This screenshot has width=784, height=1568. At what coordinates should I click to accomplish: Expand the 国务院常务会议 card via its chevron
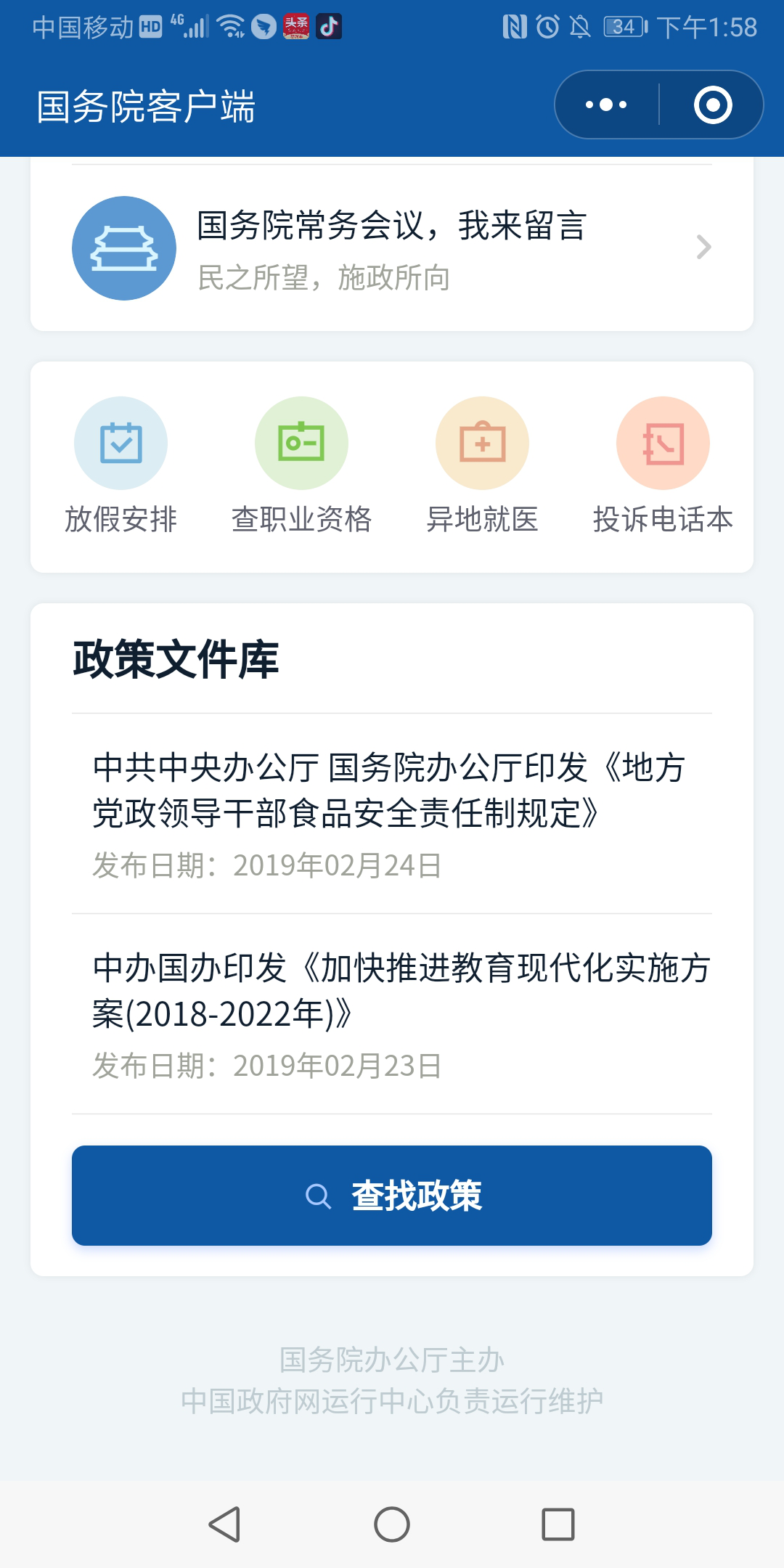(x=702, y=248)
